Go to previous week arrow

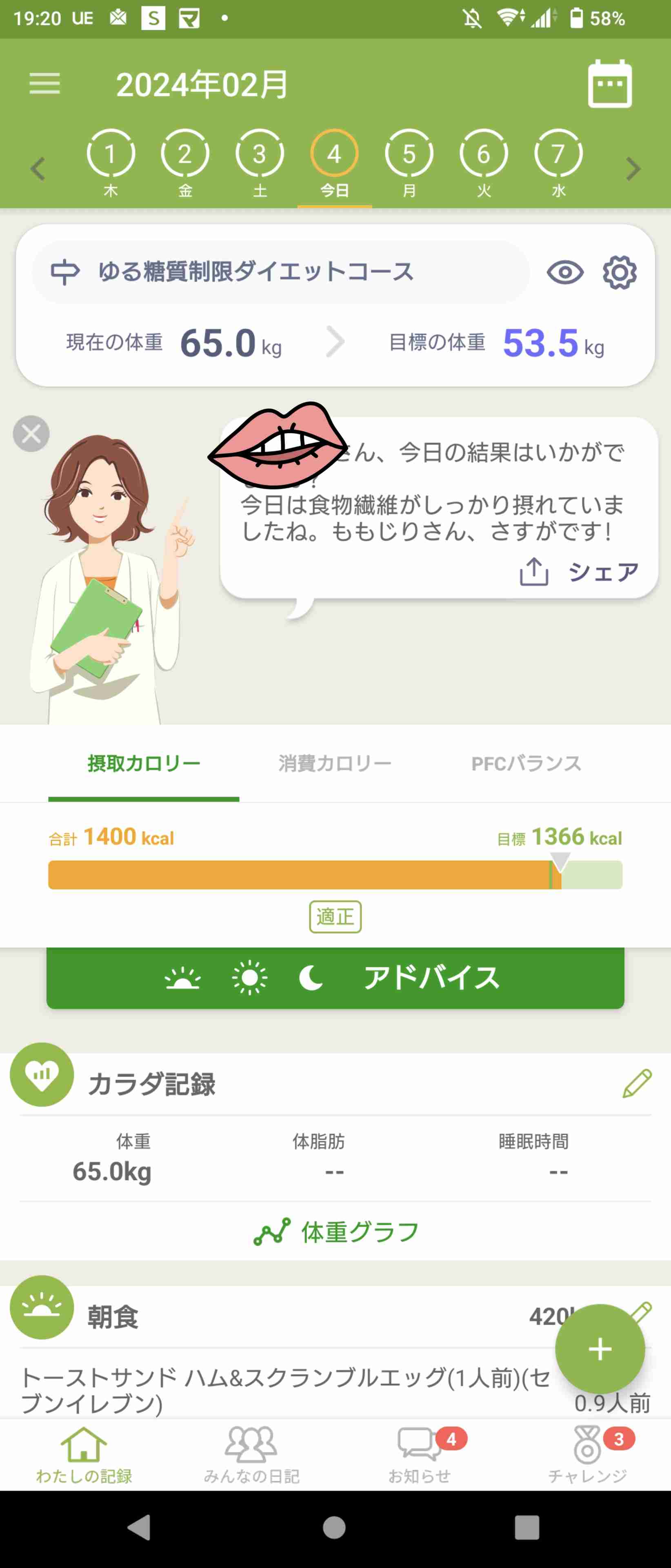pos(38,169)
